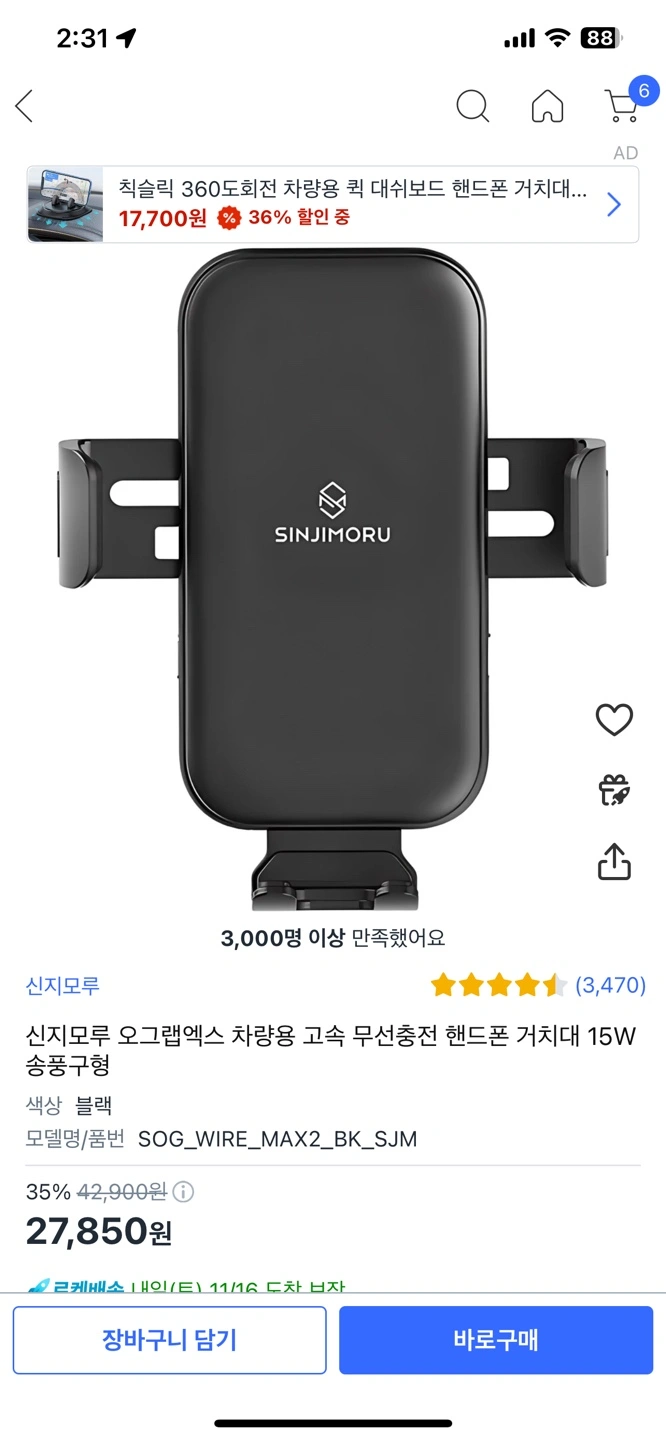This screenshot has width=666, height=1440.
Task: Tap the gift box icon
Action: pos(614,790)
